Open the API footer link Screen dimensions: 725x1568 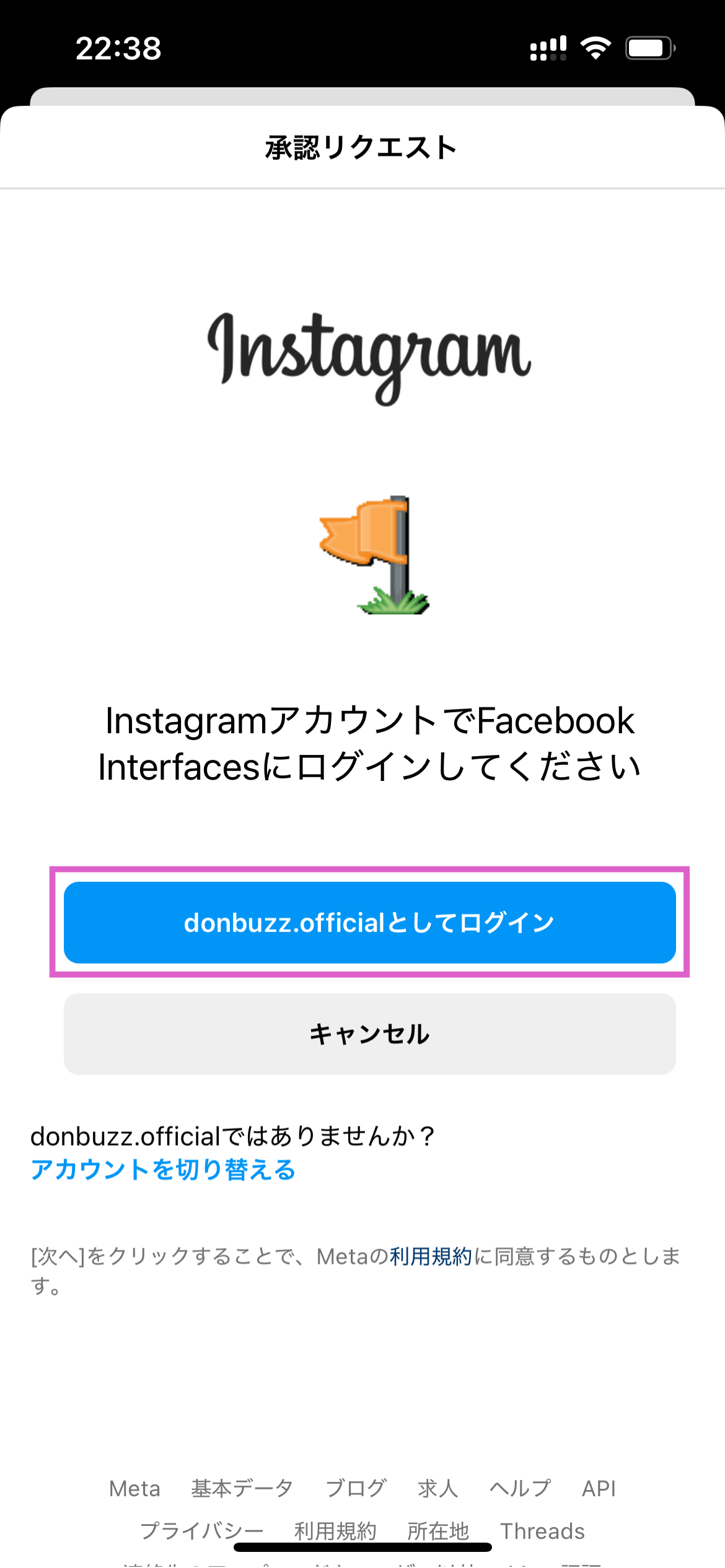(598, 1488)
